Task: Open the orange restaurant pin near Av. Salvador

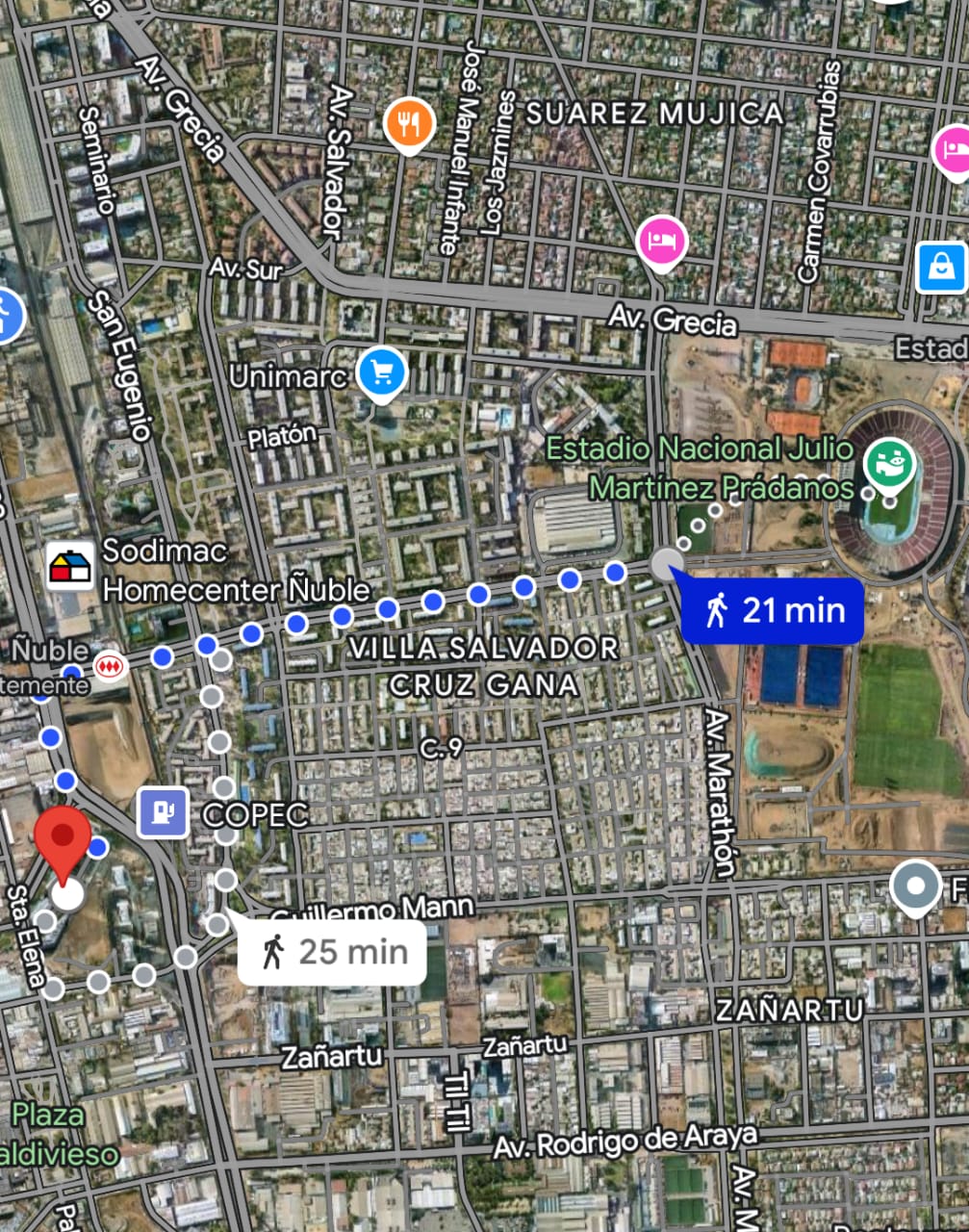Action: click(x=409, y=123)
